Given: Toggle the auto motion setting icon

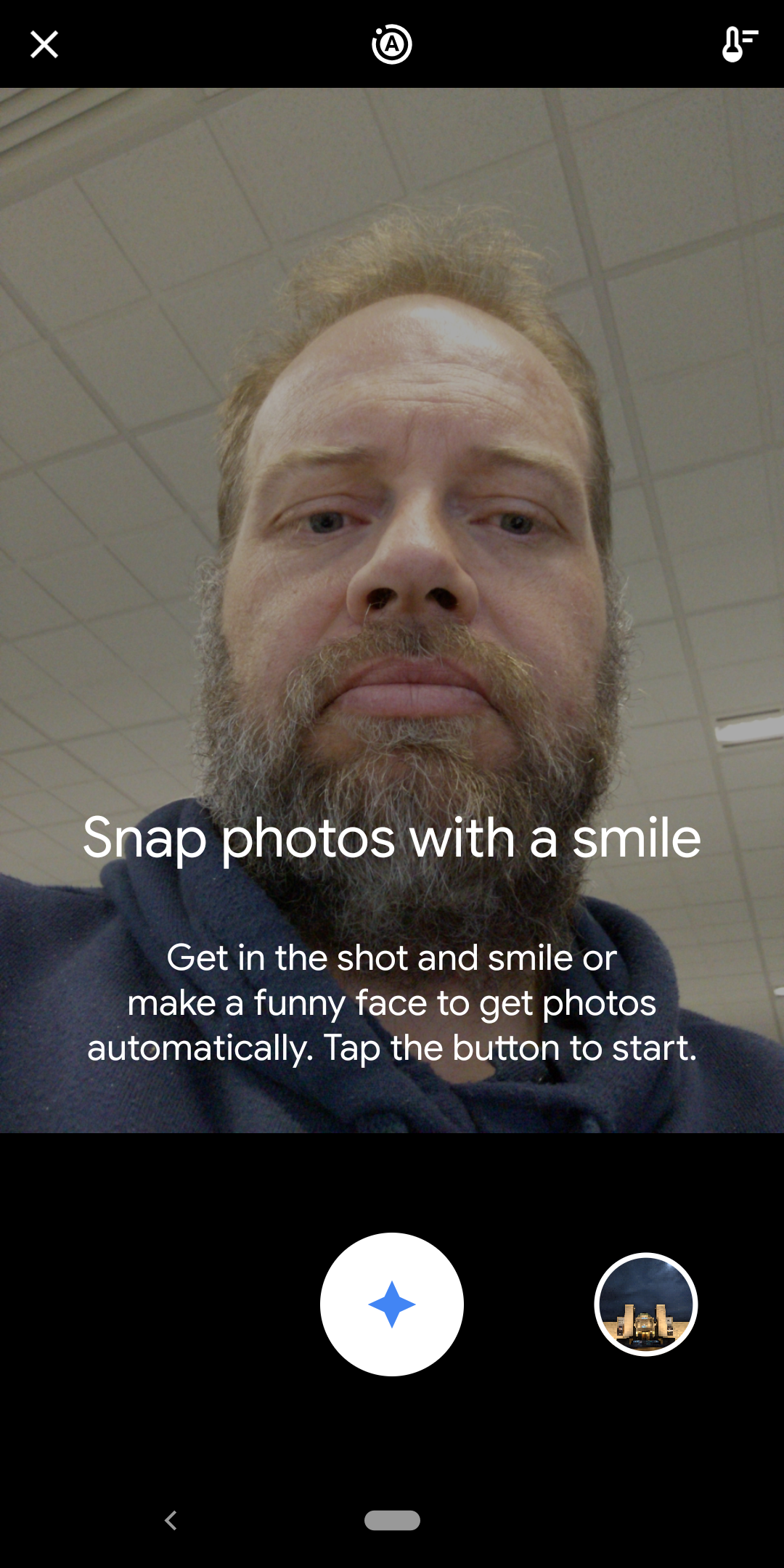Looking at the screenshot, I should coord(392,44).
